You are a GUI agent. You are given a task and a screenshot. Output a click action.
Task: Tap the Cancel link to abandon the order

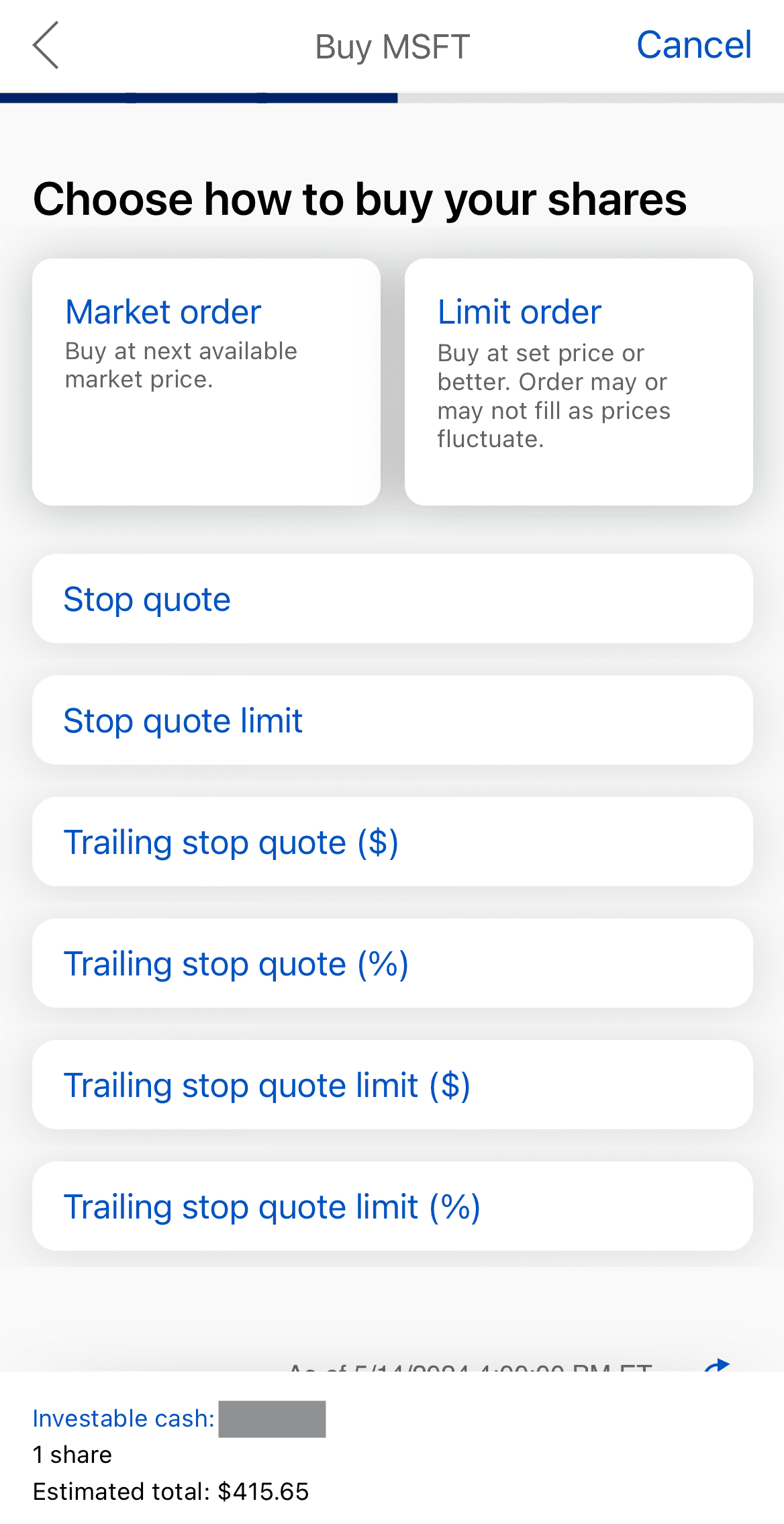[693, 45]
